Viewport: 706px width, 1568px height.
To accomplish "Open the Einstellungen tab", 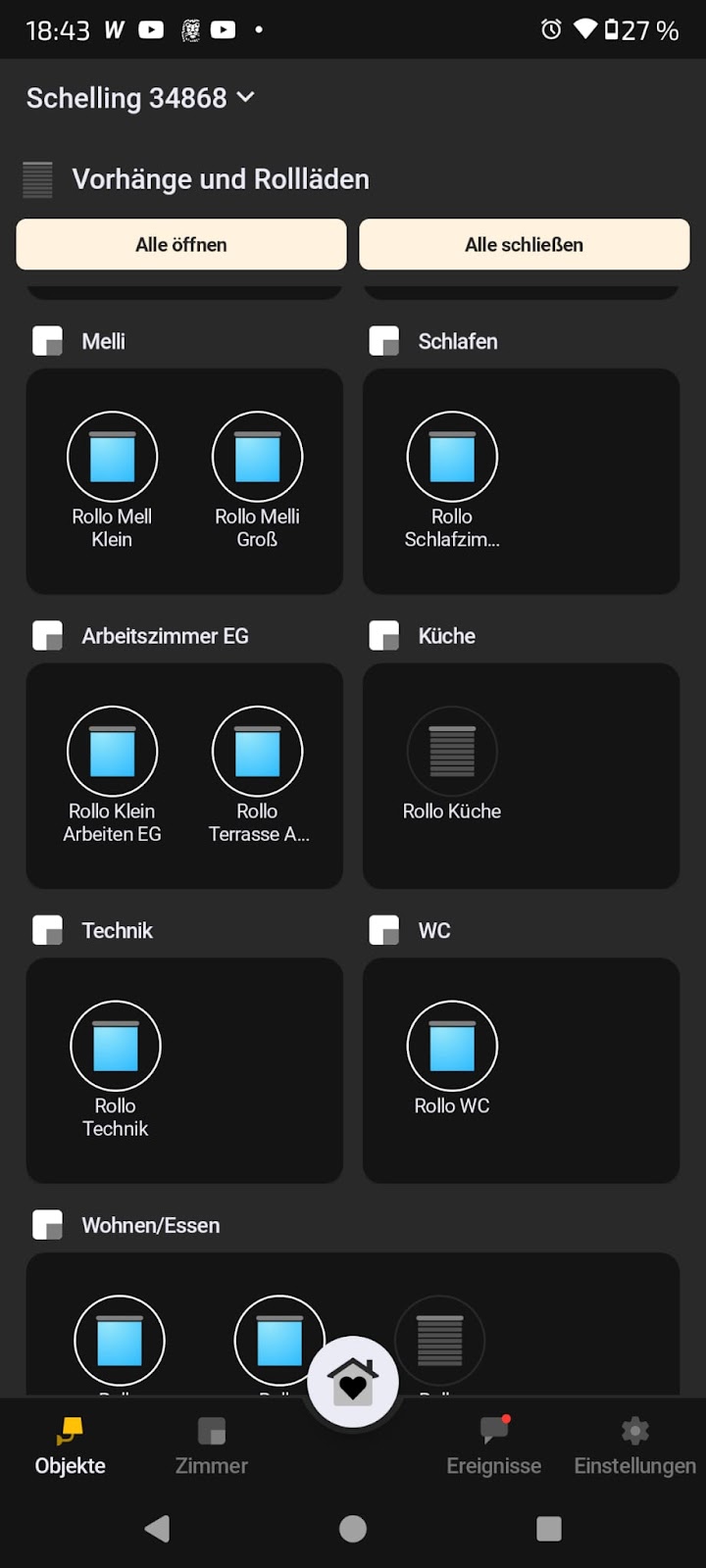I will click(635, 1446).
